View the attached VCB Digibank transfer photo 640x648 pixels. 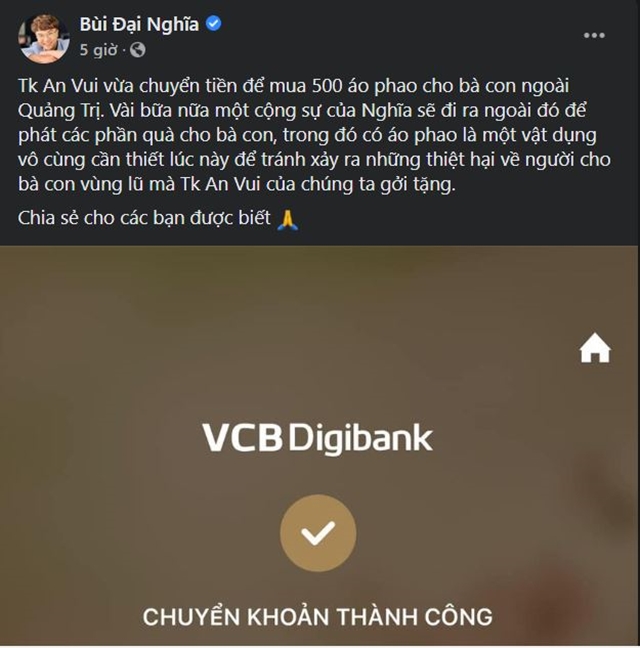tap(320, 450)
